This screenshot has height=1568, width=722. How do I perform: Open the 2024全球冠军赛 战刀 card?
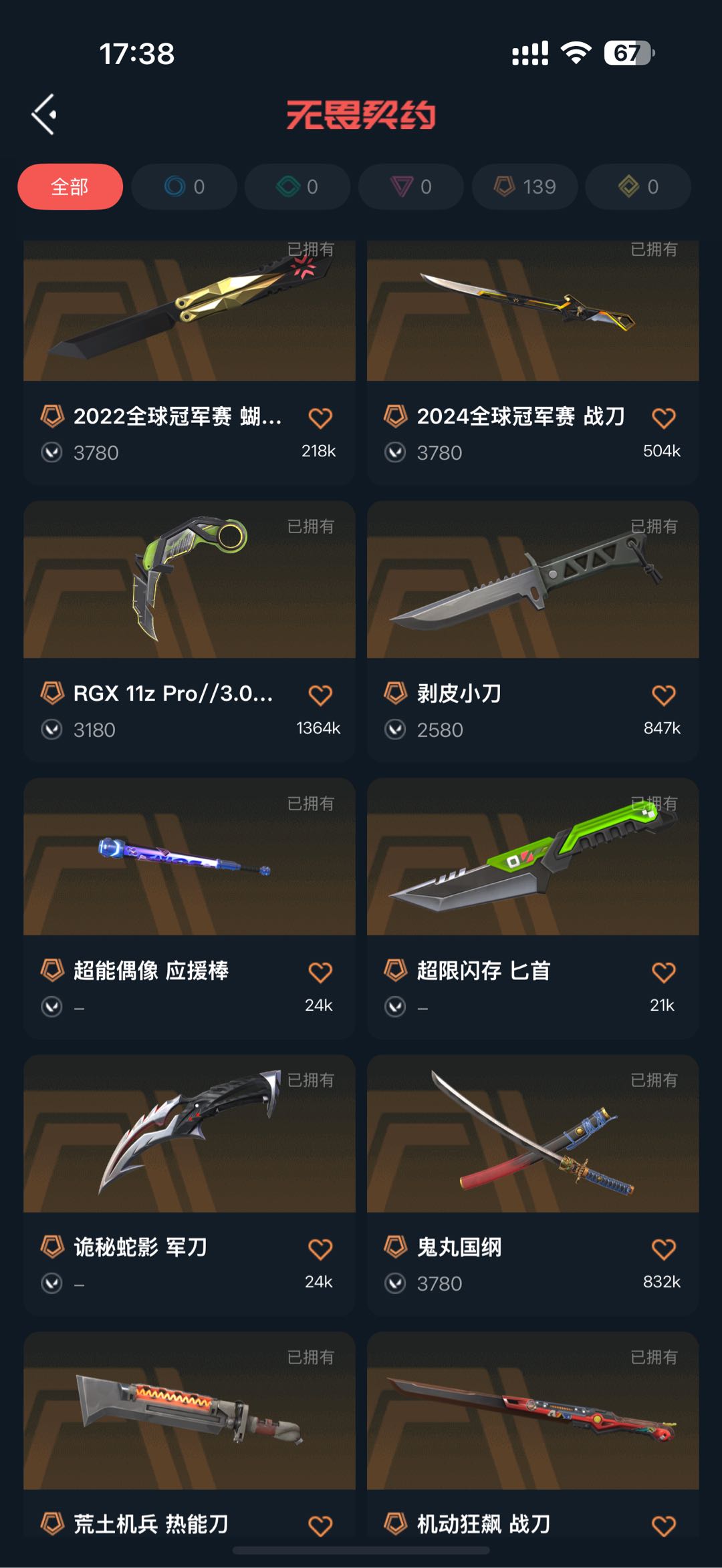pyautogui.click(x=533, y=314)
